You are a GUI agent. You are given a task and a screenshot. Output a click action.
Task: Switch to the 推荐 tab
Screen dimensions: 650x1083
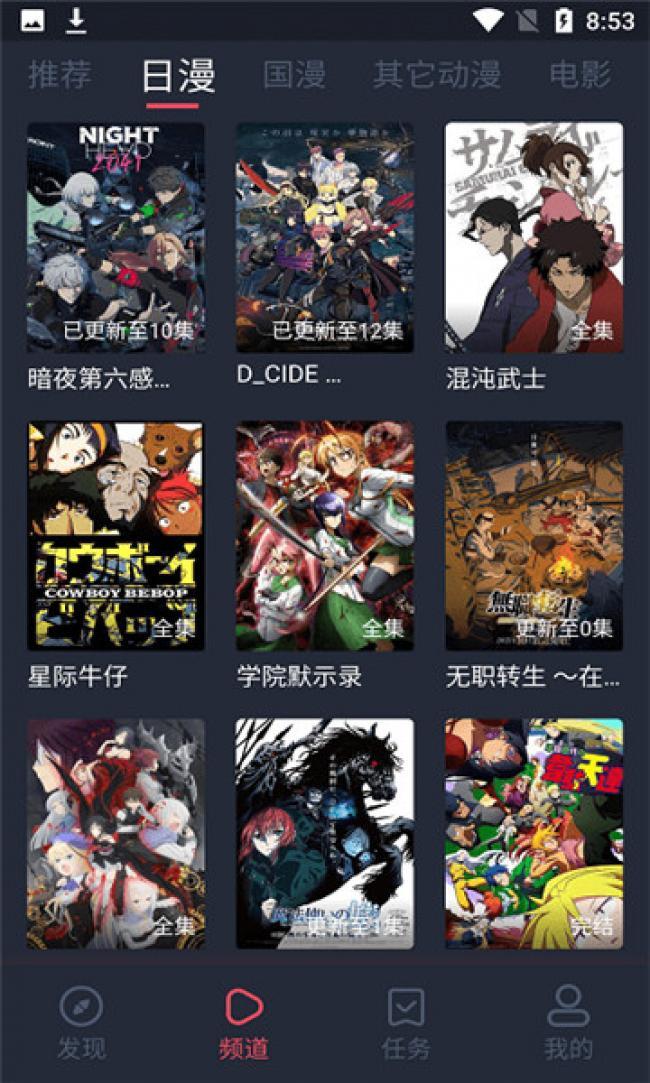click(x=60, y=75)
